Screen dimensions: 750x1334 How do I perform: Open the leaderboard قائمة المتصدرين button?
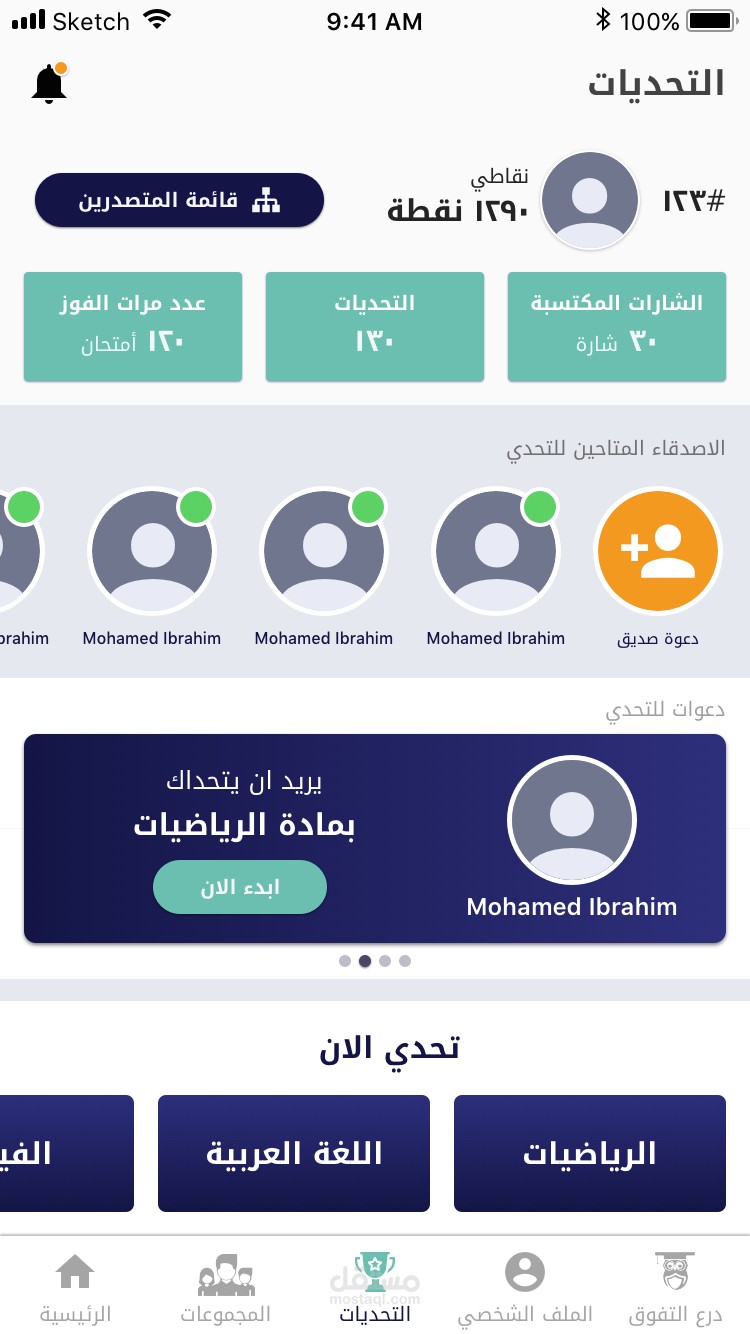[180, 200]
